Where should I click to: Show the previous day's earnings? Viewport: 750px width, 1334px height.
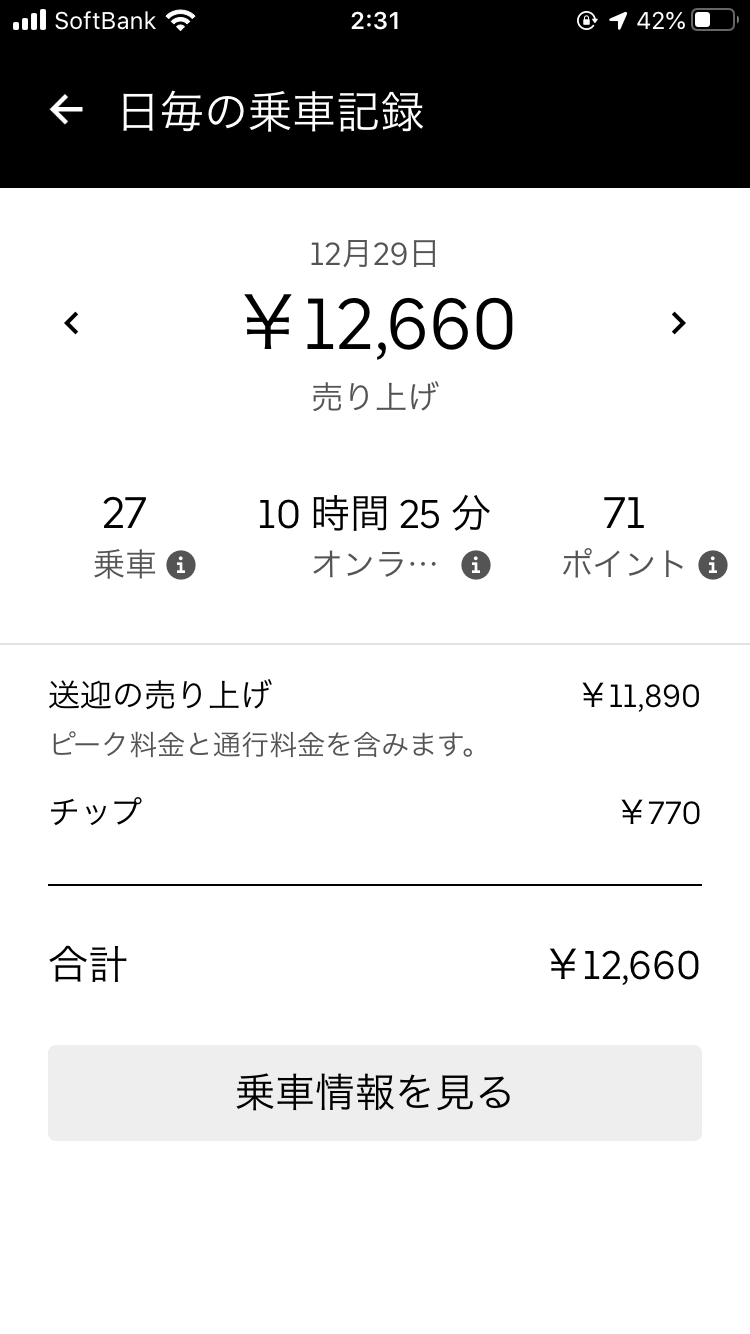point(72,323)
